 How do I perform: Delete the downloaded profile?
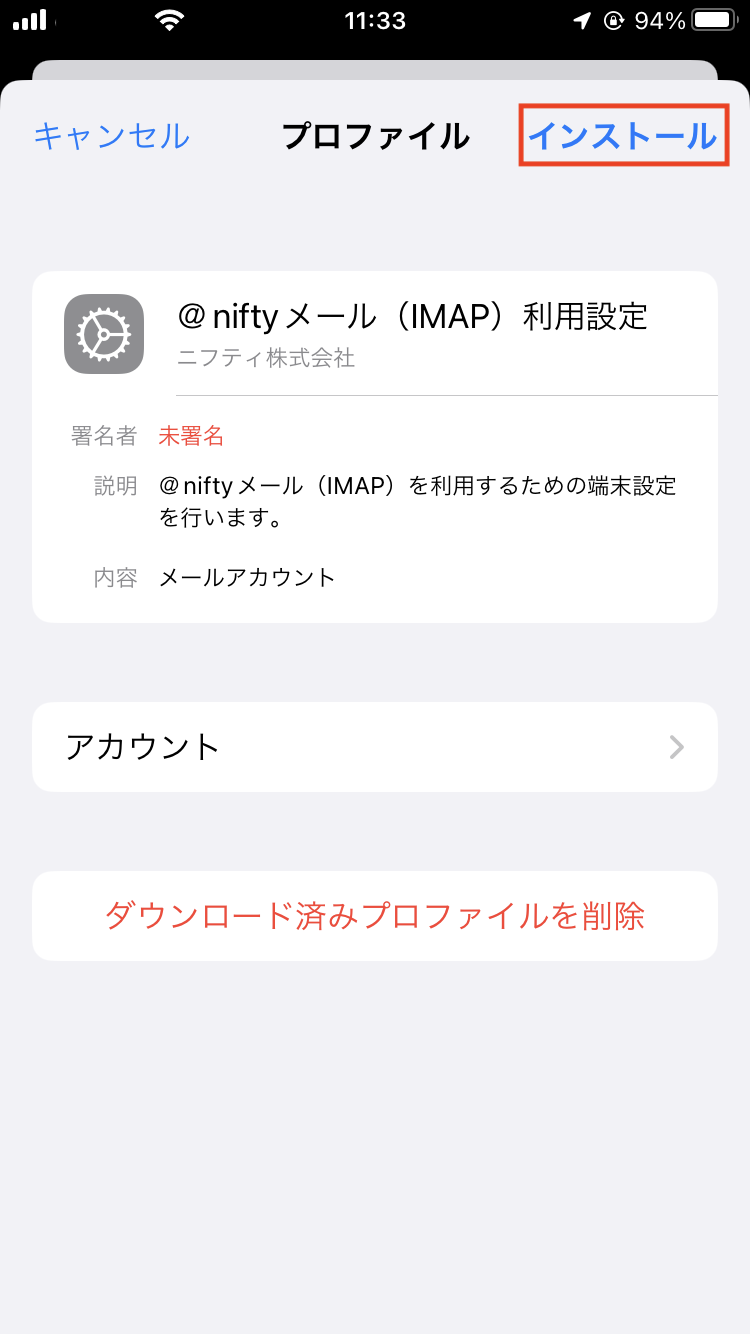(x=374, y=916)
